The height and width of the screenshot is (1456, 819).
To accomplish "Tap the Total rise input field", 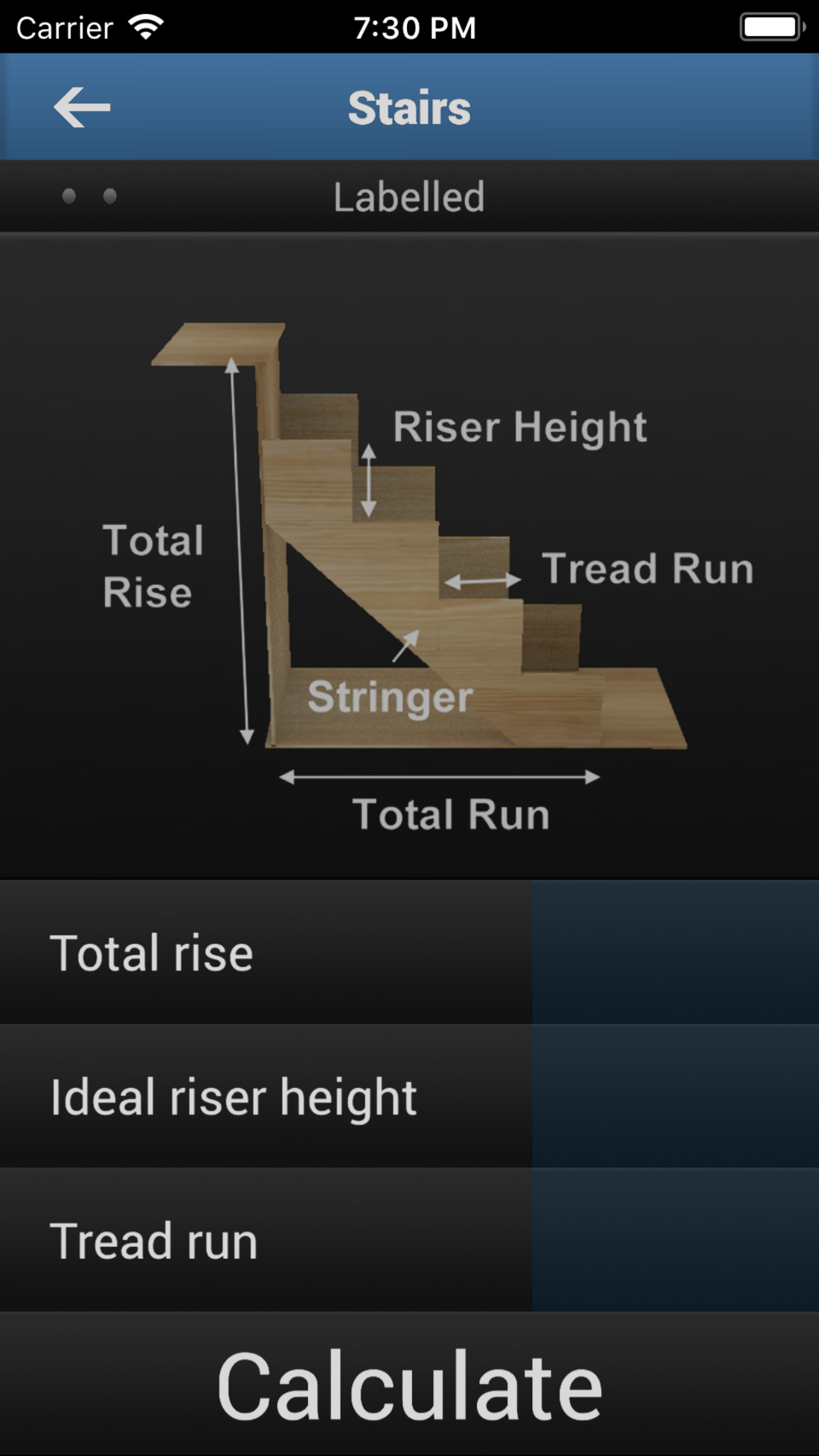I will point(675,952).
